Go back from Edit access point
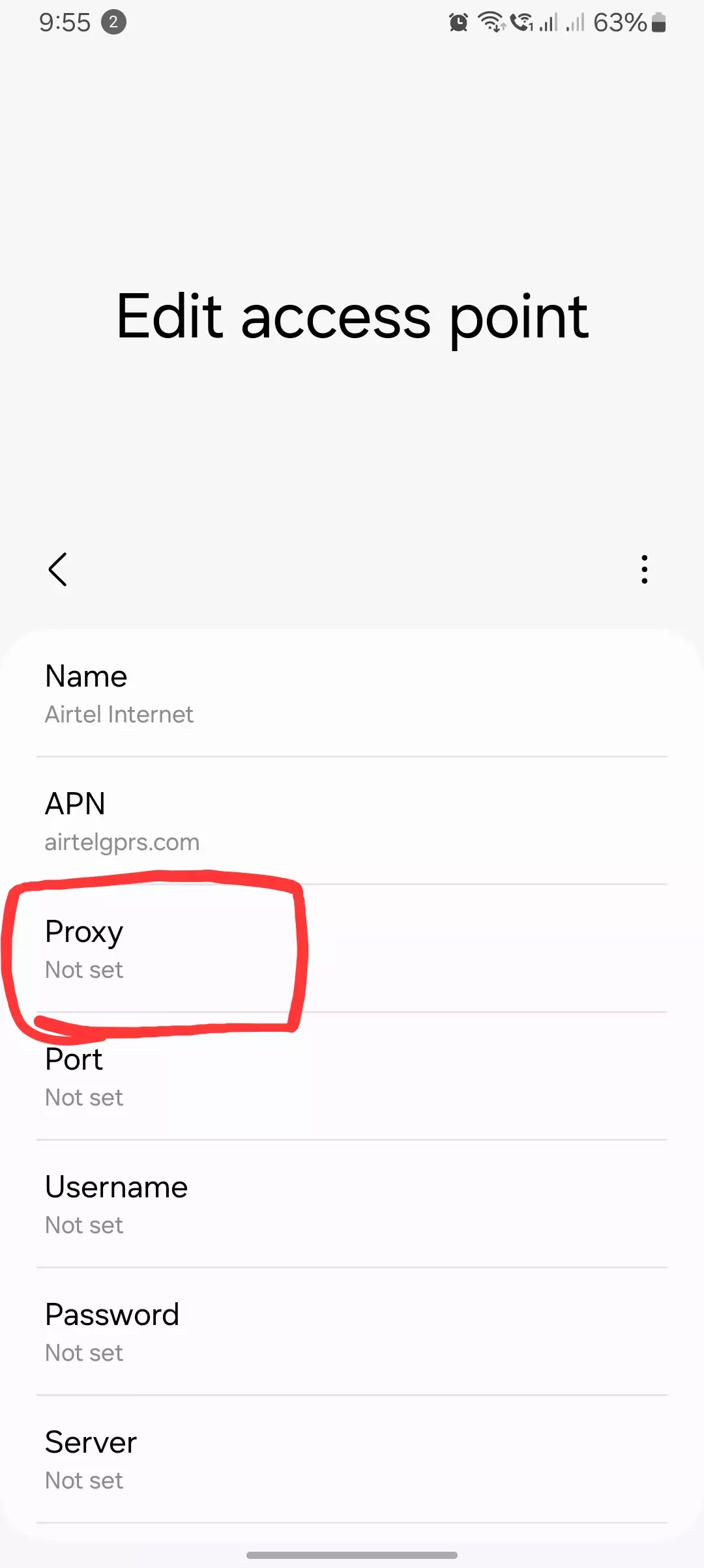The height and width of the screenshot is (1568, 704). click(58, 569)
